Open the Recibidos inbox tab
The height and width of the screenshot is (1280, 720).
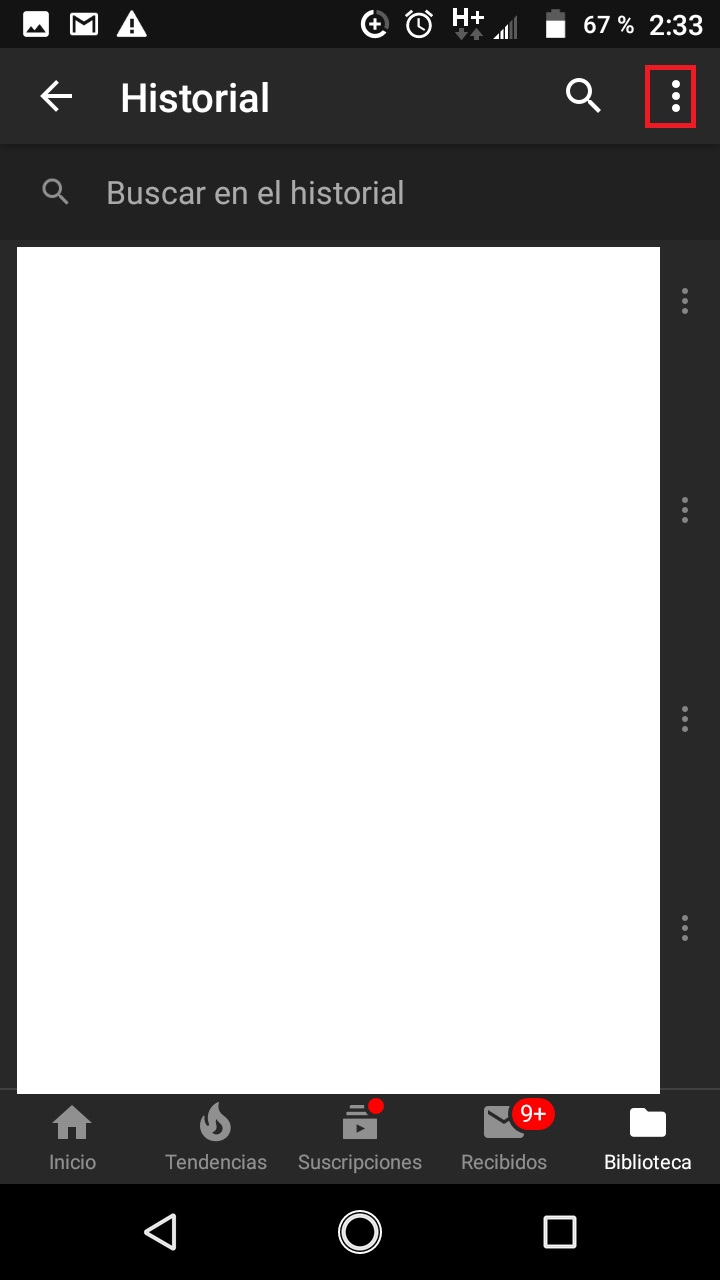coord(504,1137)
